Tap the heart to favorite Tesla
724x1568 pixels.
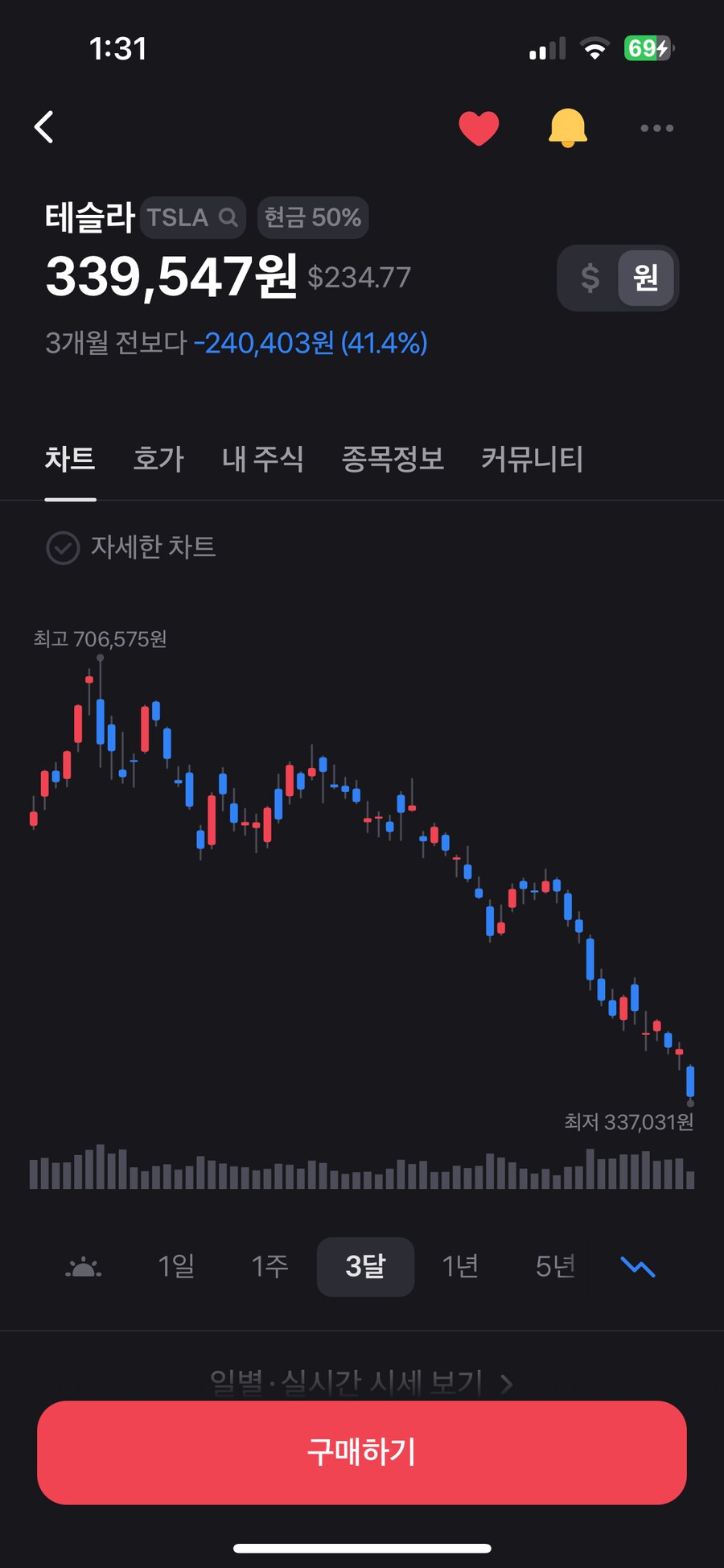(x=479, y=127)
